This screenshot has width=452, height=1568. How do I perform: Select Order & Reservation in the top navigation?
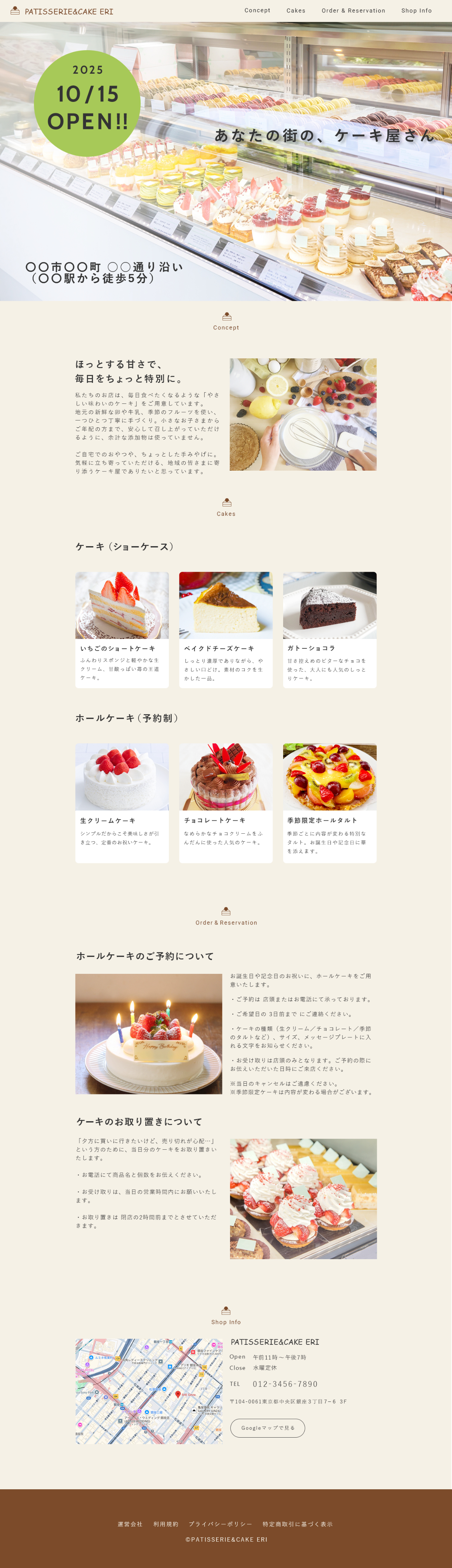(353, 10)
